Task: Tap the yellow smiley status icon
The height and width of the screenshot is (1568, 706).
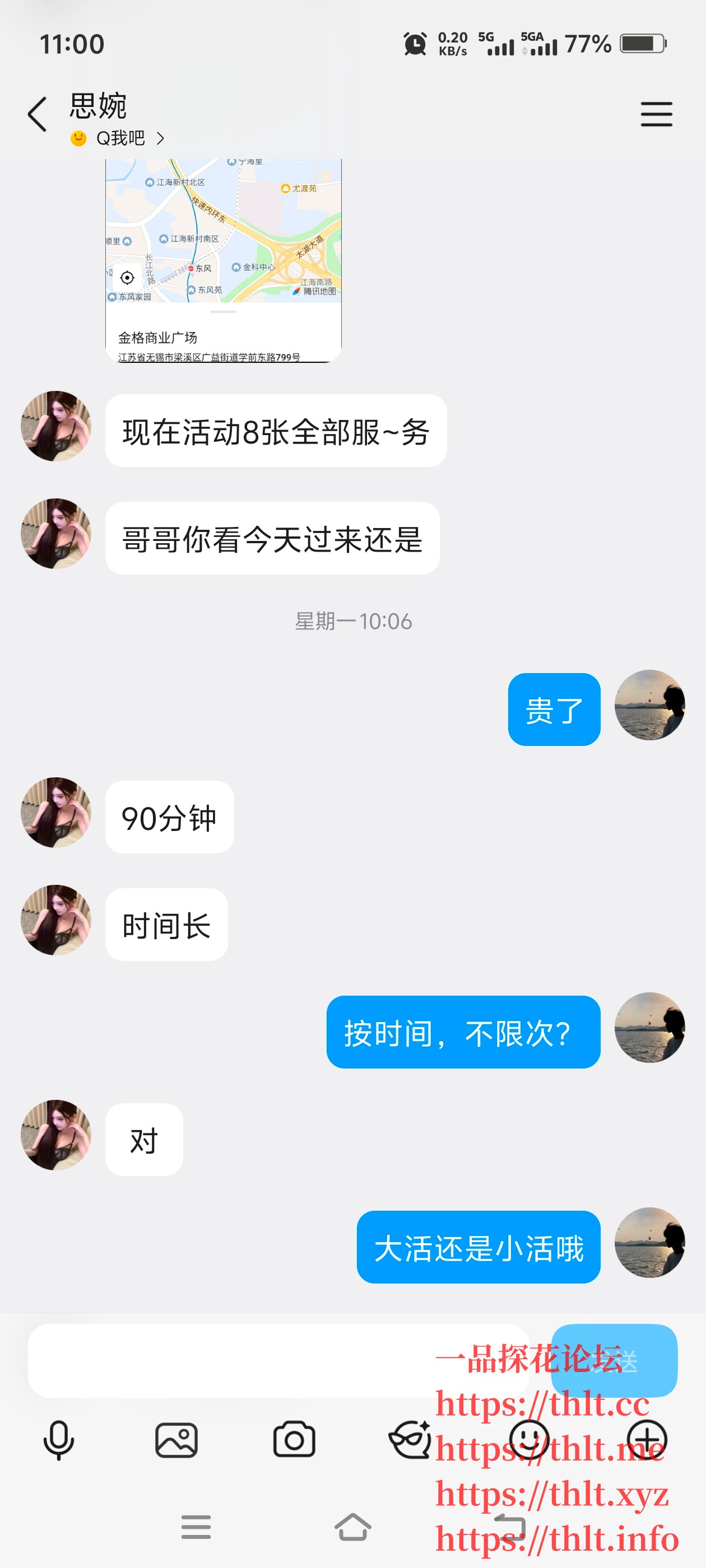Action: (78, 139)
